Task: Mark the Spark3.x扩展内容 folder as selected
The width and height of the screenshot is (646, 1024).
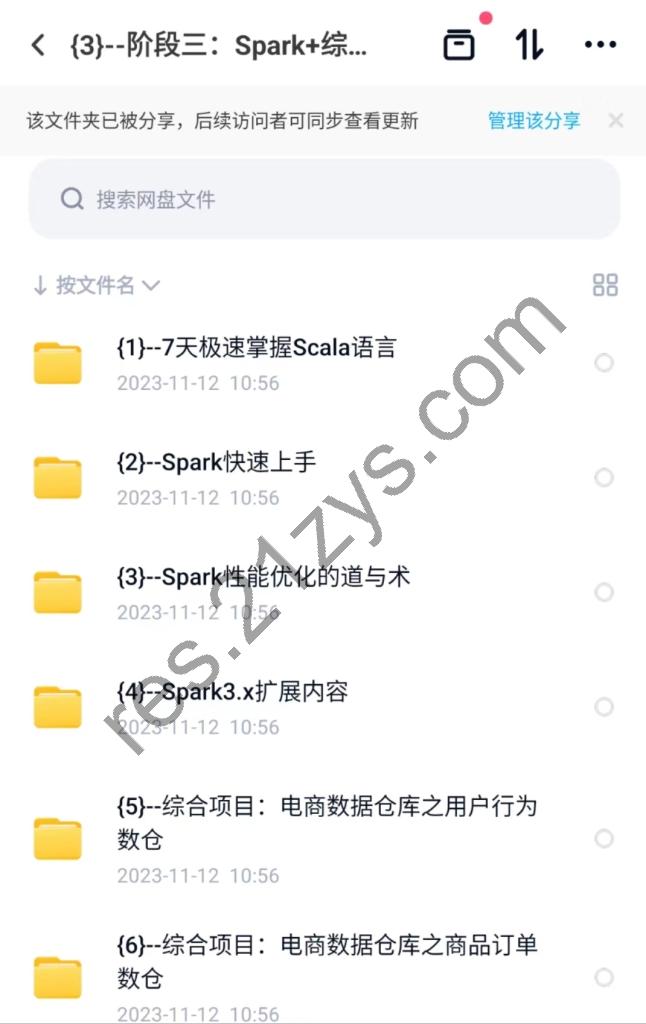Action: (604, 707)
